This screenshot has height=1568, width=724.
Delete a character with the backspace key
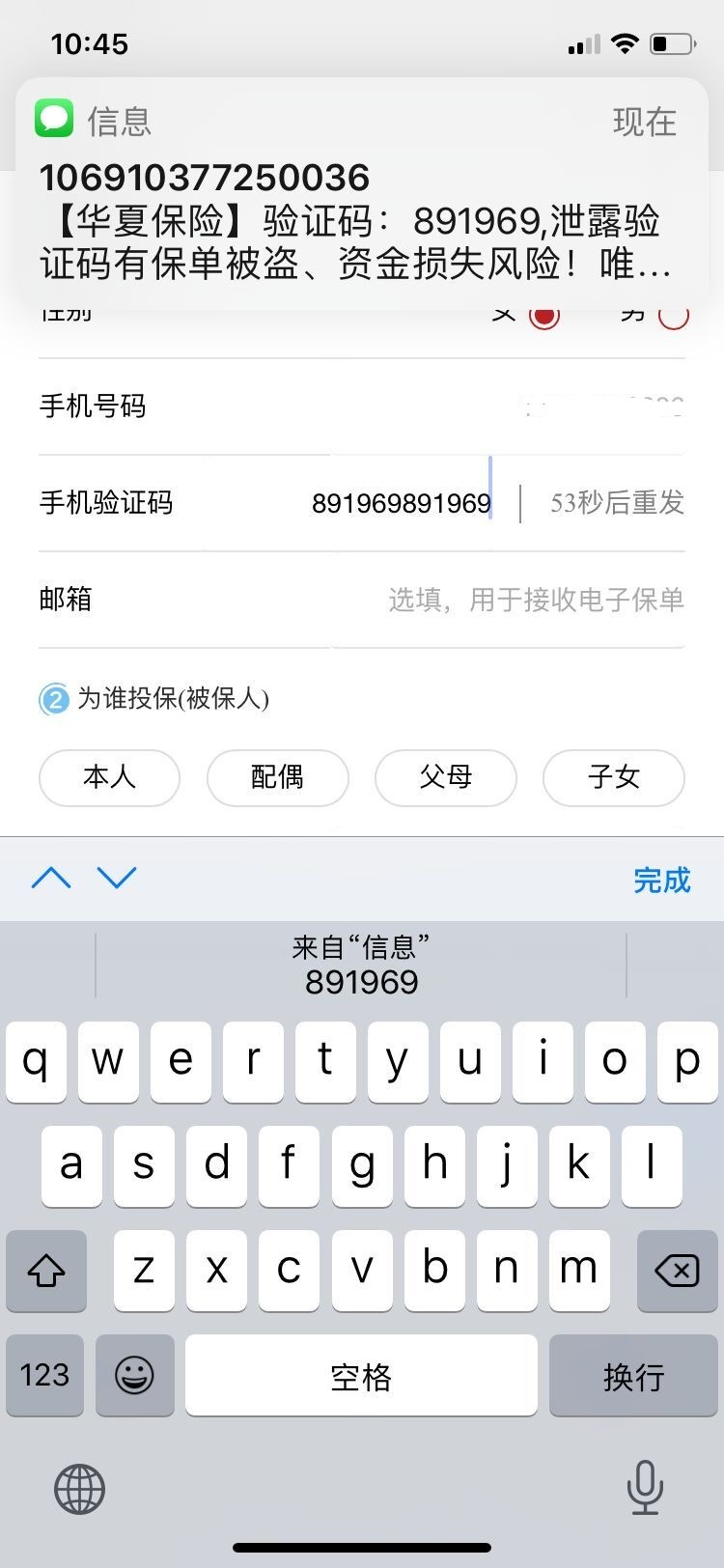pos(676,1271)
